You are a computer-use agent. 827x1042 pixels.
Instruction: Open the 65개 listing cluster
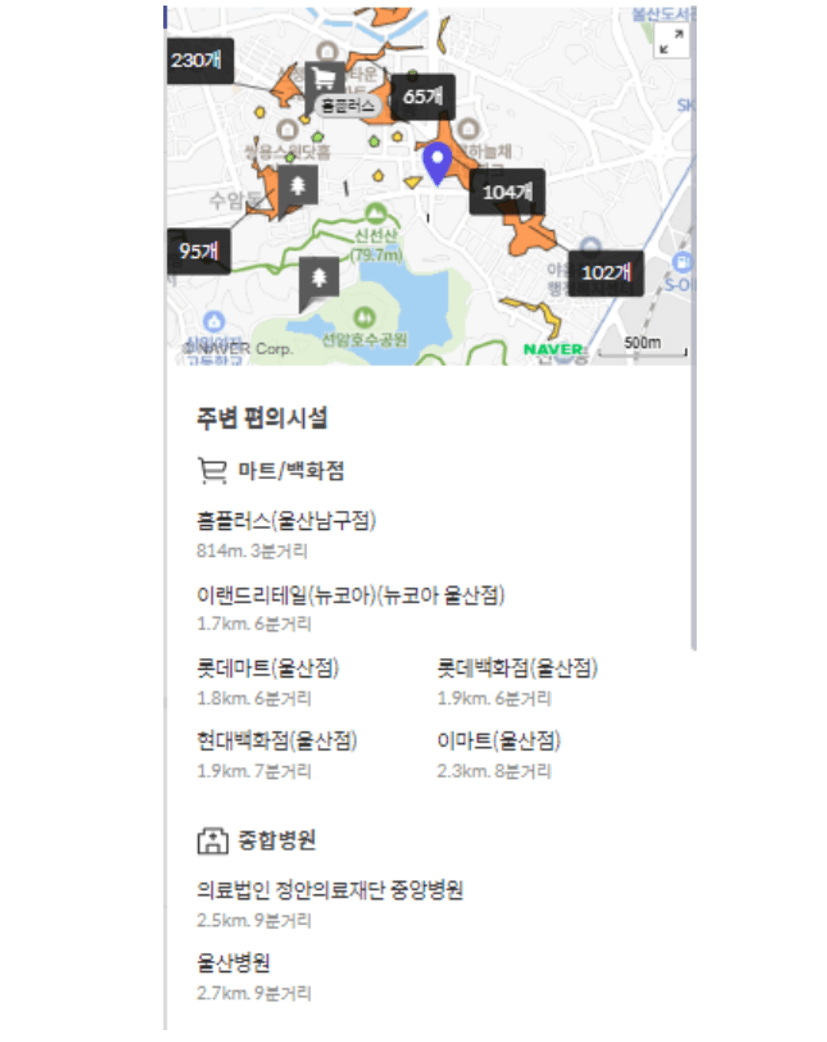tap(422, 97)
